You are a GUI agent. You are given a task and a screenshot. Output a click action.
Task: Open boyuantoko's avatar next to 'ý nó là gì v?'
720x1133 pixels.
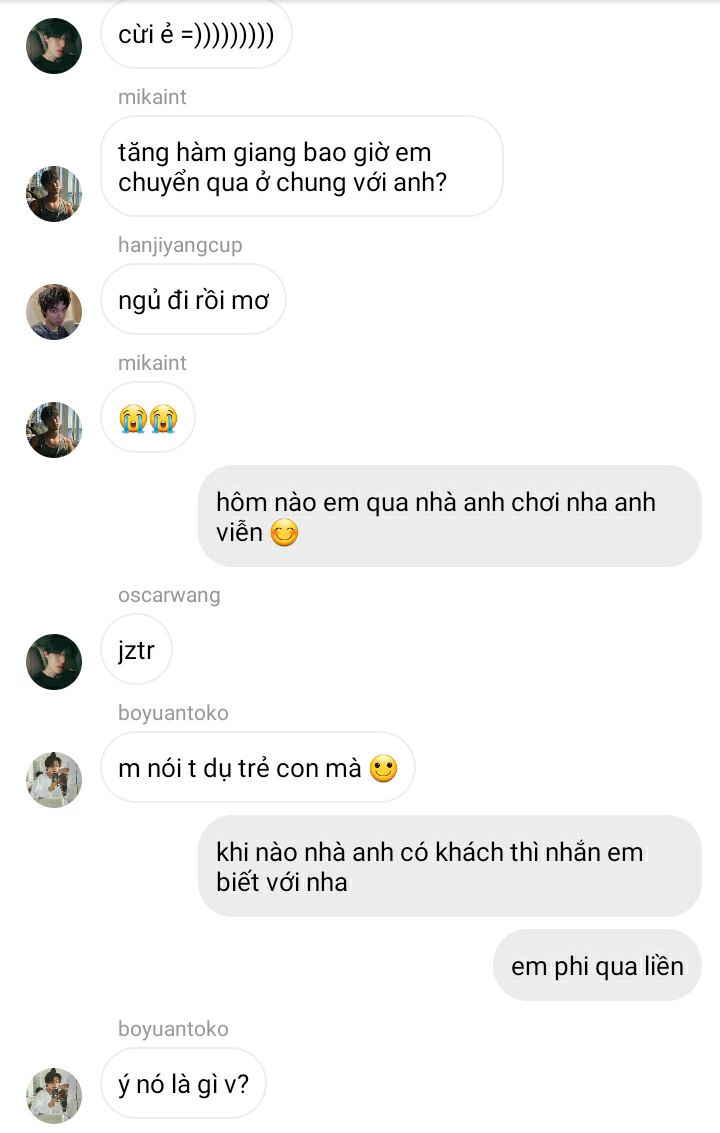tap(54, 1095)
